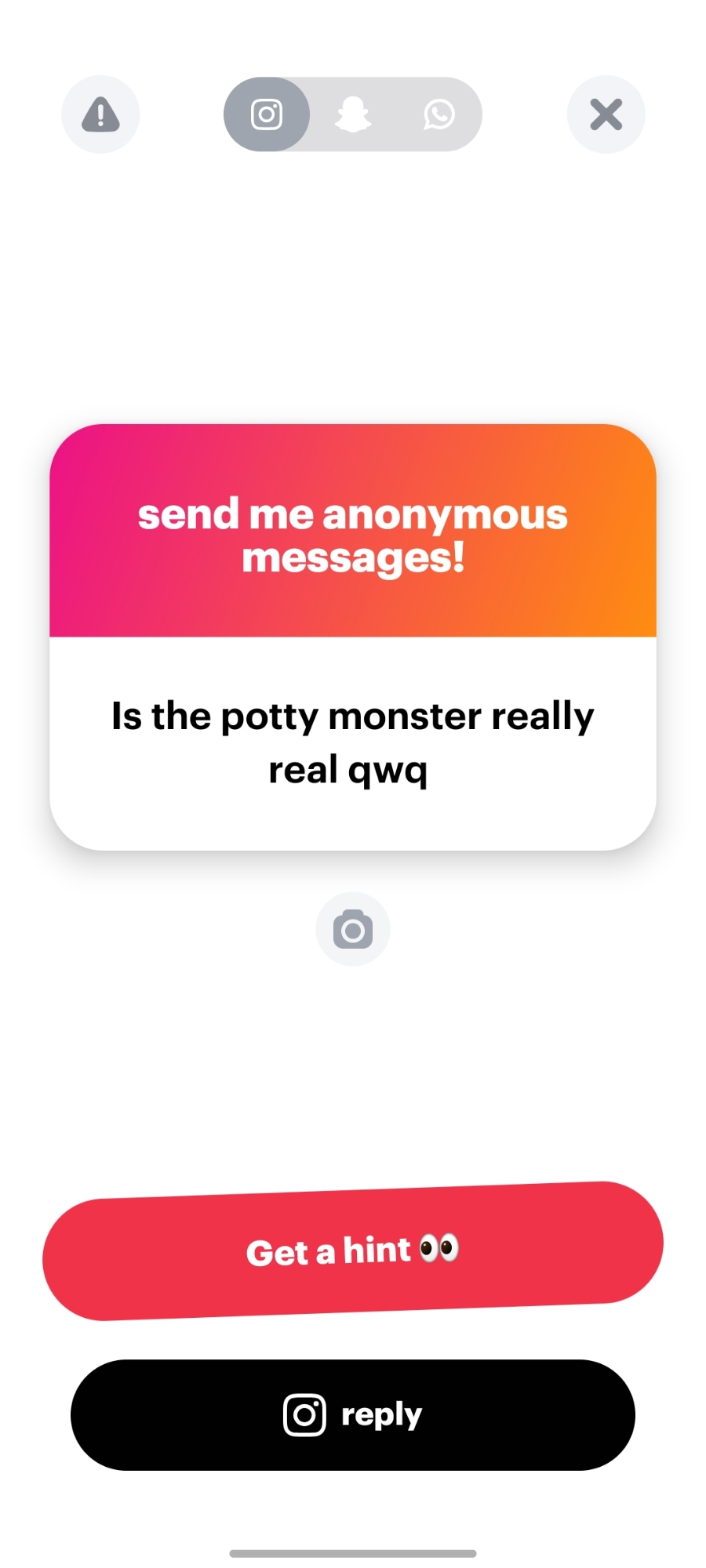Screen dimensions: 706x1568
Task: Close the message view
Action: (606, 114)
